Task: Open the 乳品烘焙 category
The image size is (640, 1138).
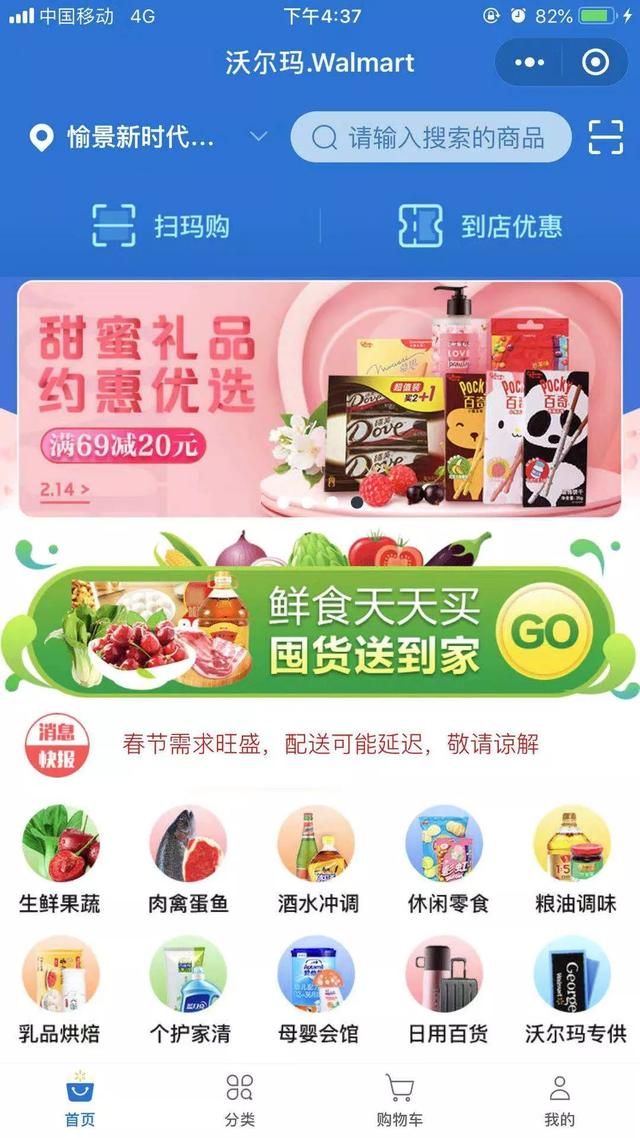Action: (x=60, y=990)
